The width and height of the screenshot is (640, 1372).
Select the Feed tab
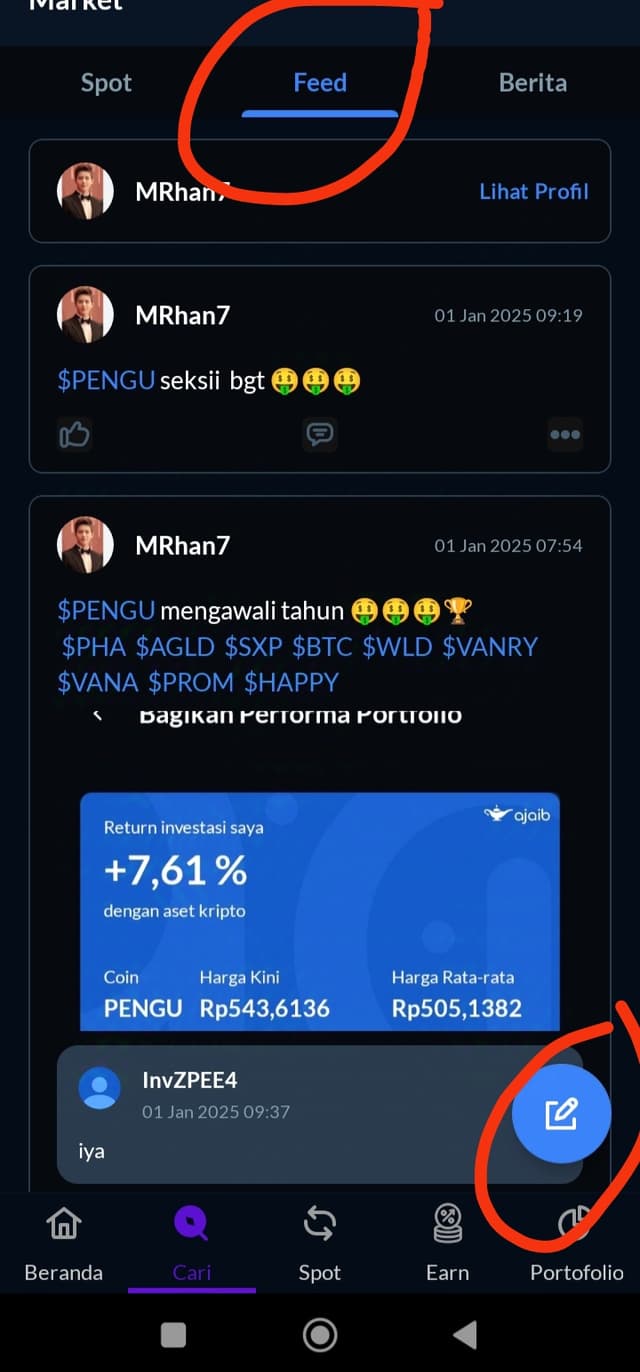click(x=320, y=83)
